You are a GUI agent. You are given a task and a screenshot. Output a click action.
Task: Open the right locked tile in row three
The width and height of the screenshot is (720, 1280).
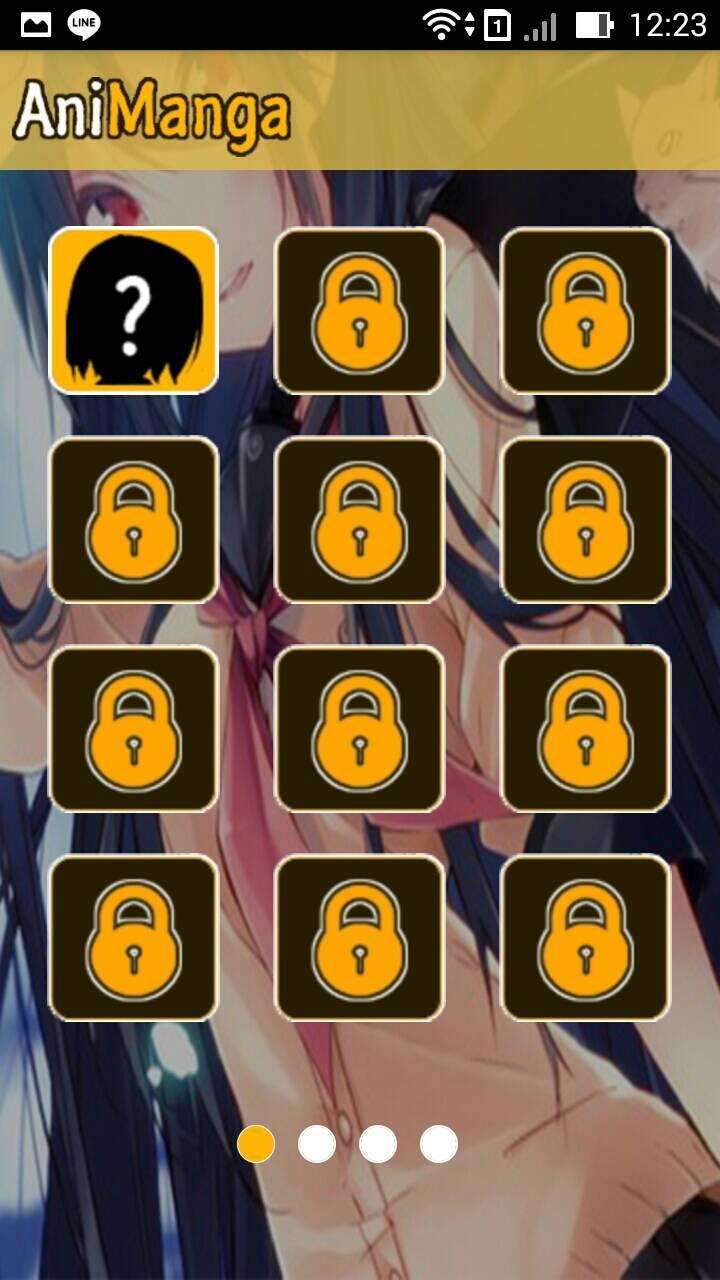(585, 729)
